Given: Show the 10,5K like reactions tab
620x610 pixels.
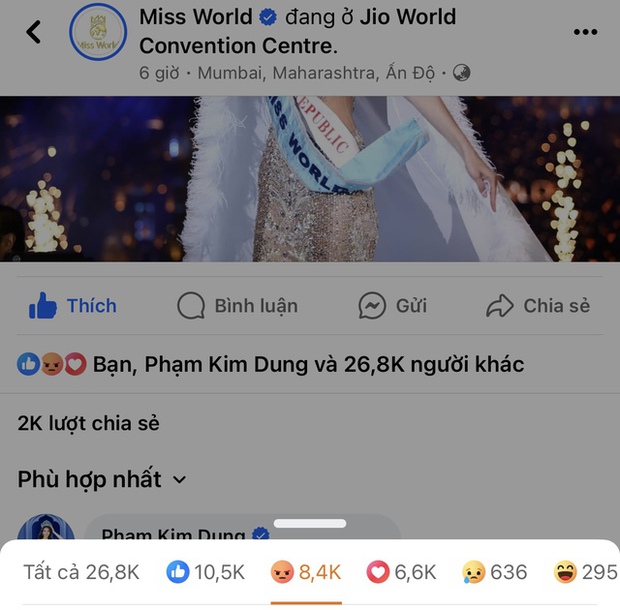Looking at the screenshot, I should pyautogui.click(x=205, y=572).
